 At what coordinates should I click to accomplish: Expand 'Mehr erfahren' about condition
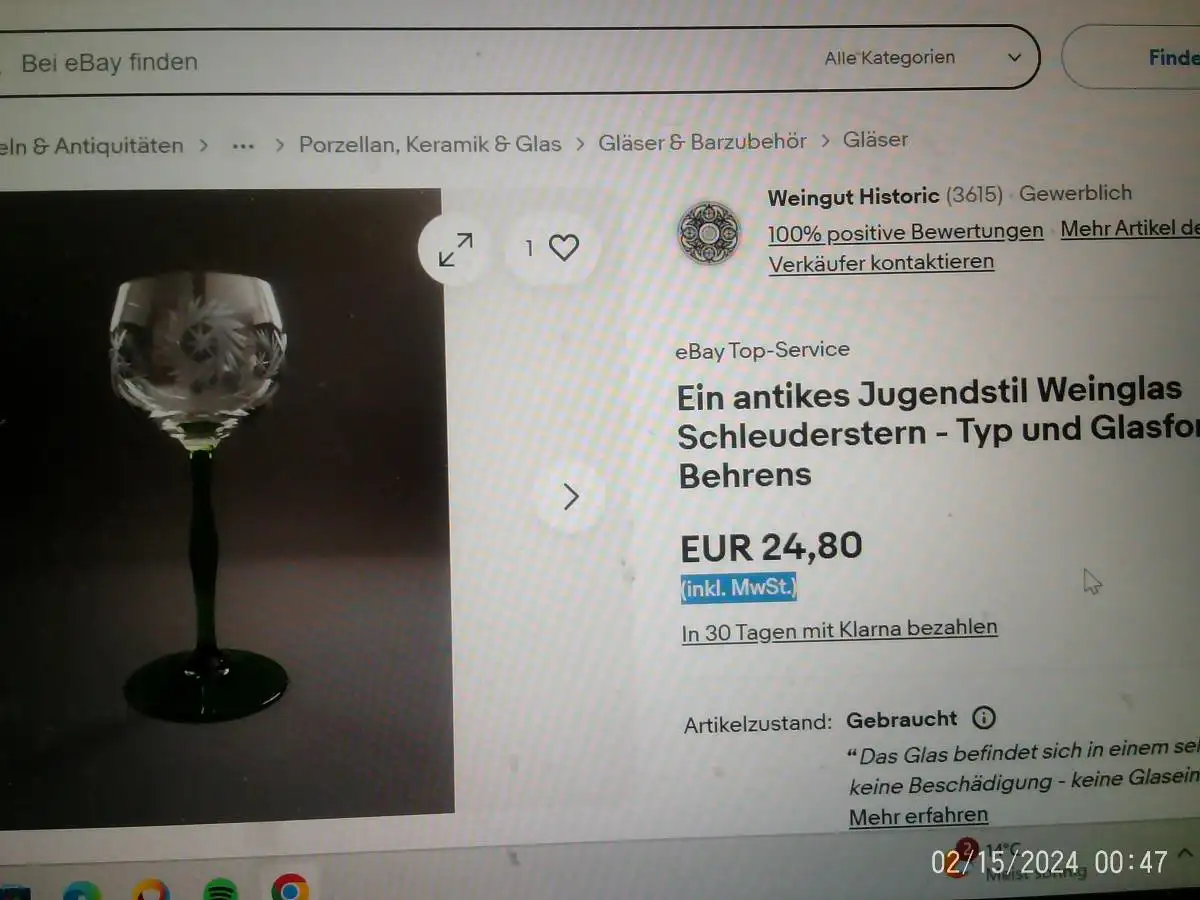pyautogui.click(x=918, y=816)
